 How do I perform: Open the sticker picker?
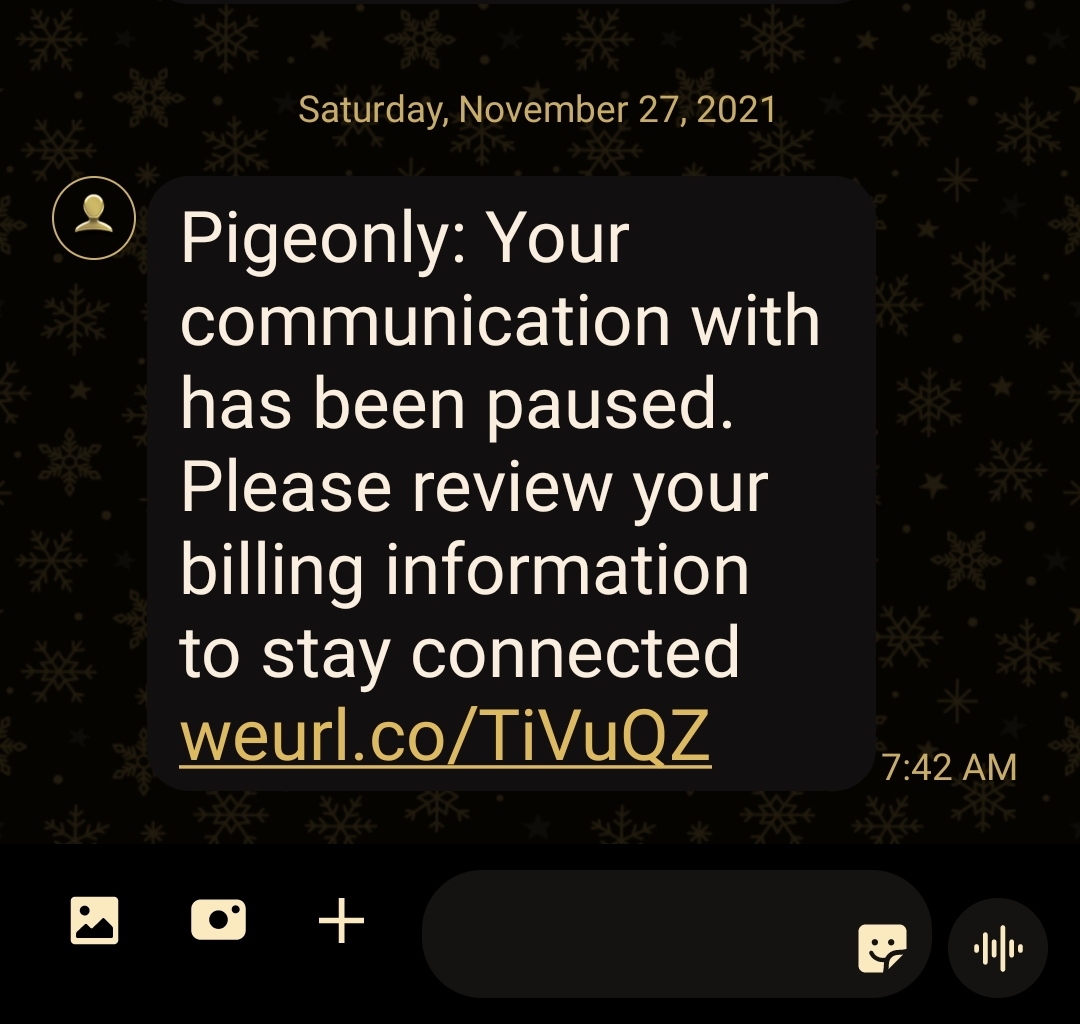click(882, 947)
